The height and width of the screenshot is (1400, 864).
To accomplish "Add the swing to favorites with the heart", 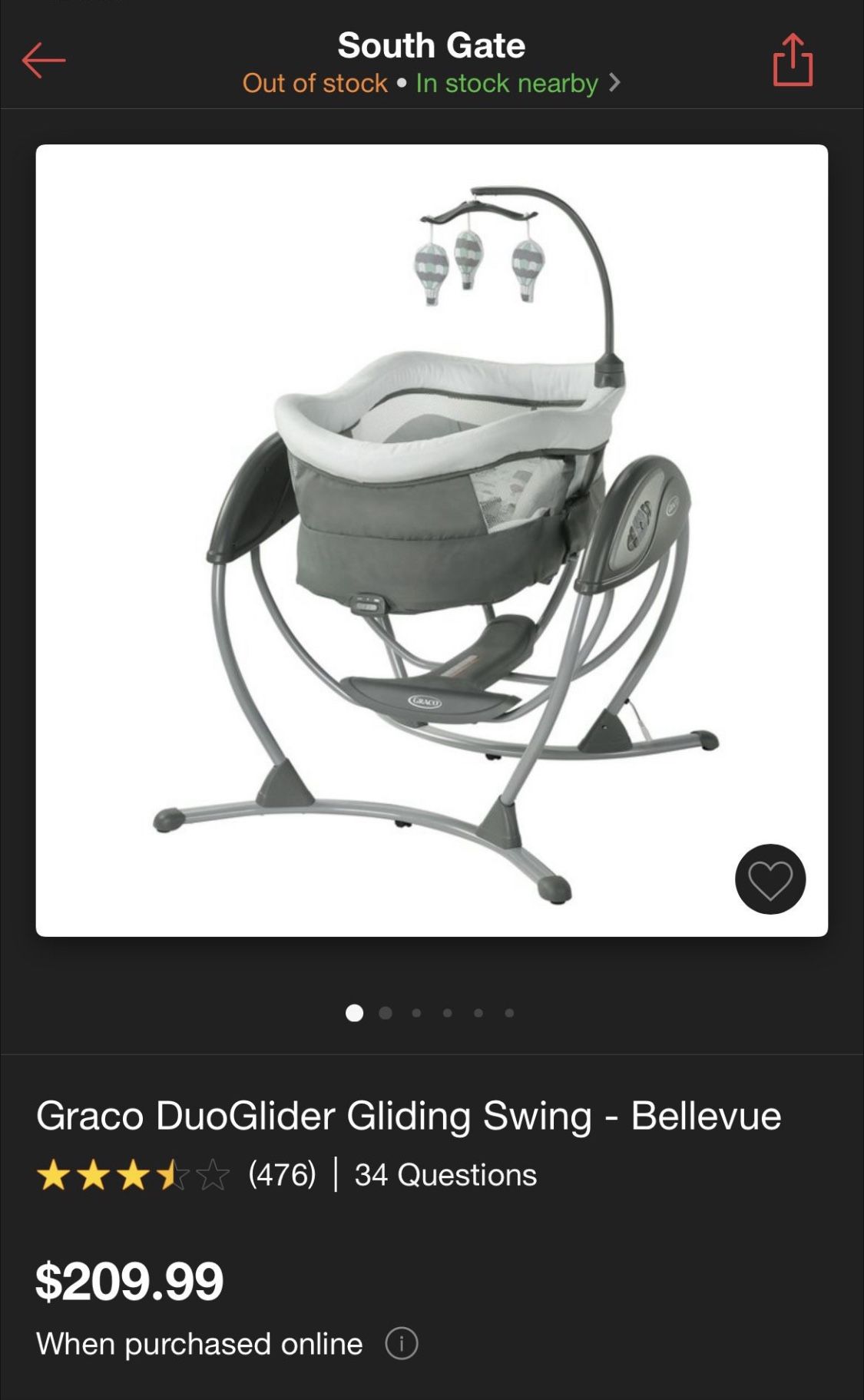I will tap(770, 879).
